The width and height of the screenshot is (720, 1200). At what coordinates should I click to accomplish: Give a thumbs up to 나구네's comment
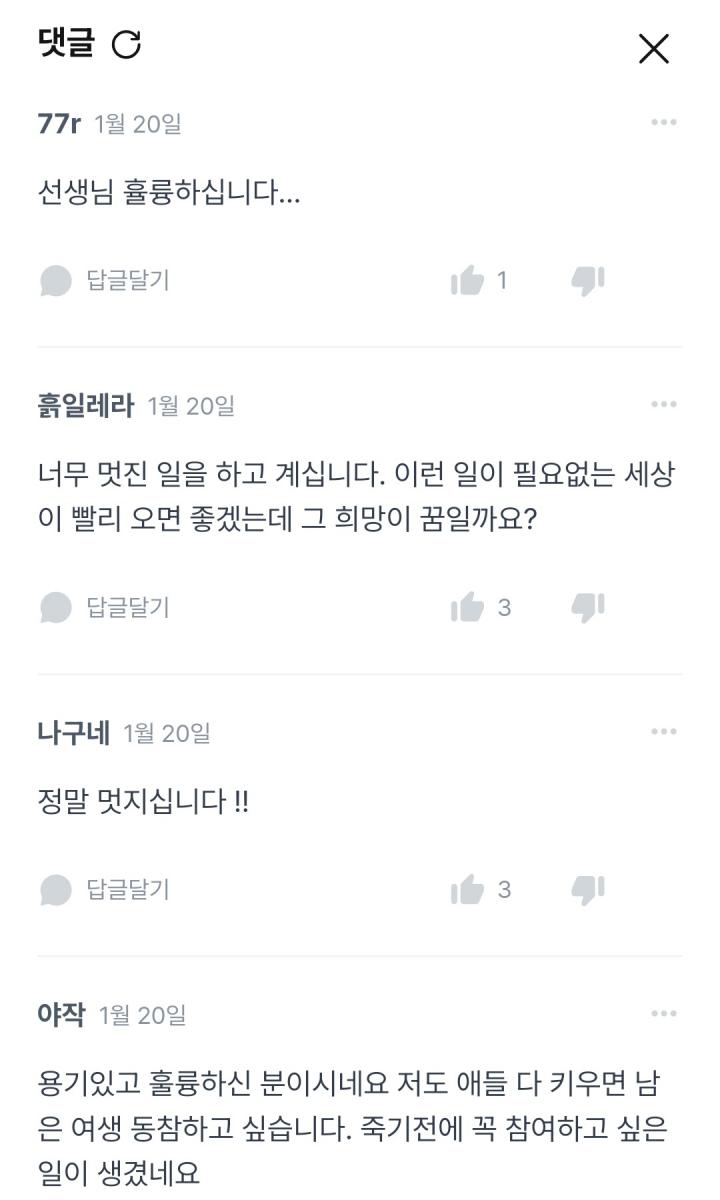466,887
